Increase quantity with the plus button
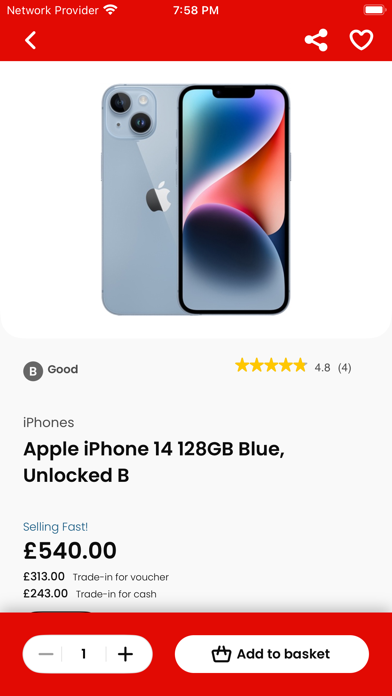This screenshot has width=392, height=696. 126,654
